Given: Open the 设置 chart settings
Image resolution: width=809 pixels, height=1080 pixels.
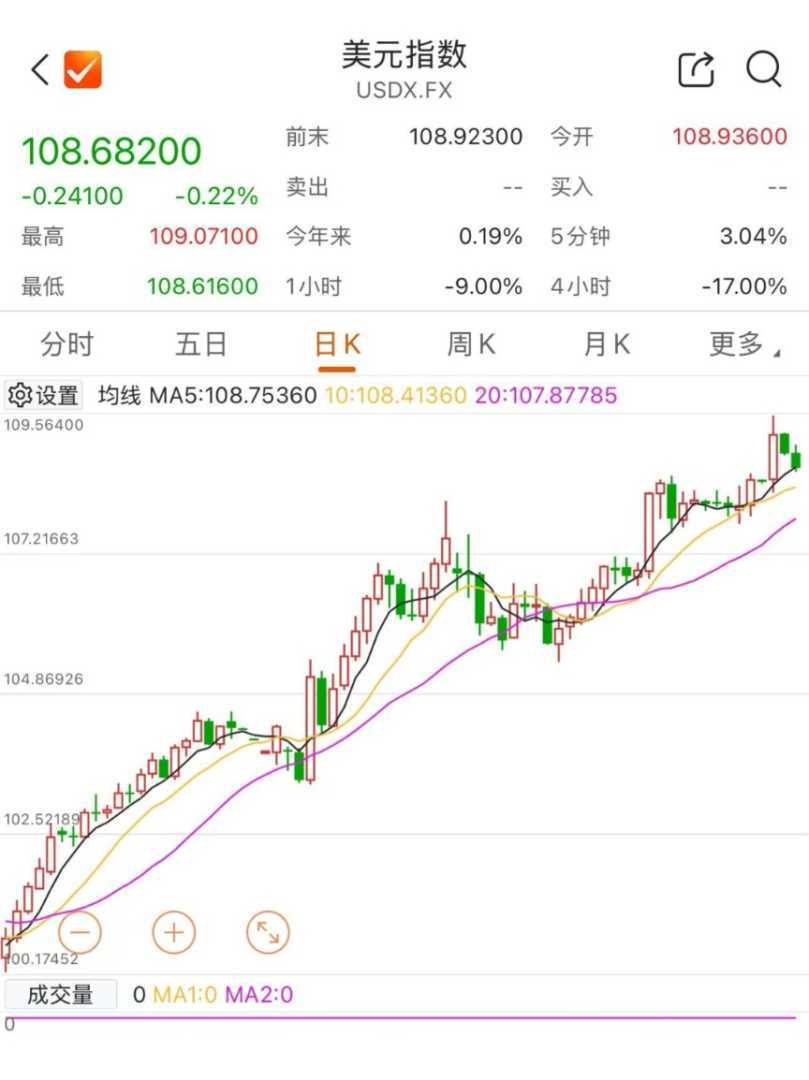Looking at the screenshot, I should click(x=44, y=396).
